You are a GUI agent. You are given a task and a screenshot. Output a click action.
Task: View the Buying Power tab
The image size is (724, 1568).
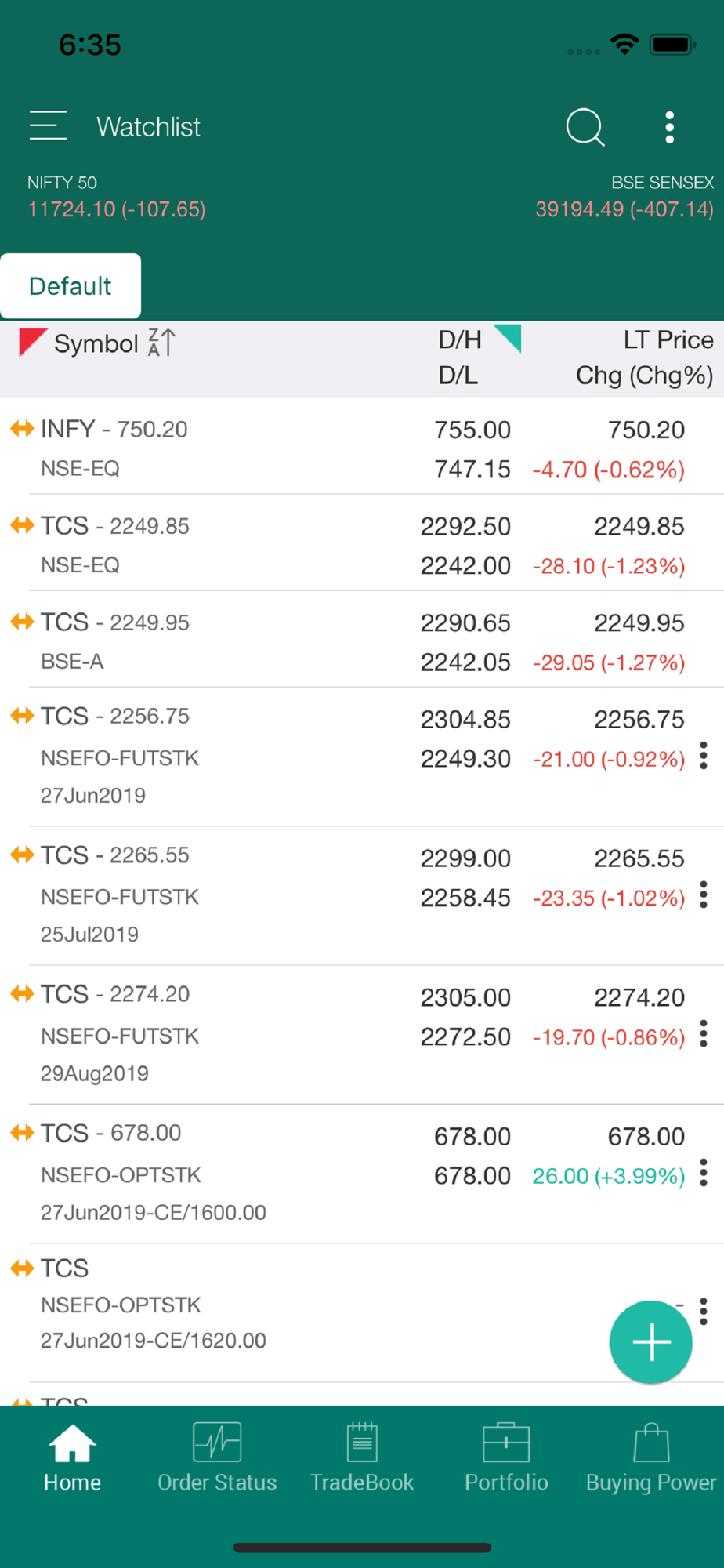(651, 1458)
